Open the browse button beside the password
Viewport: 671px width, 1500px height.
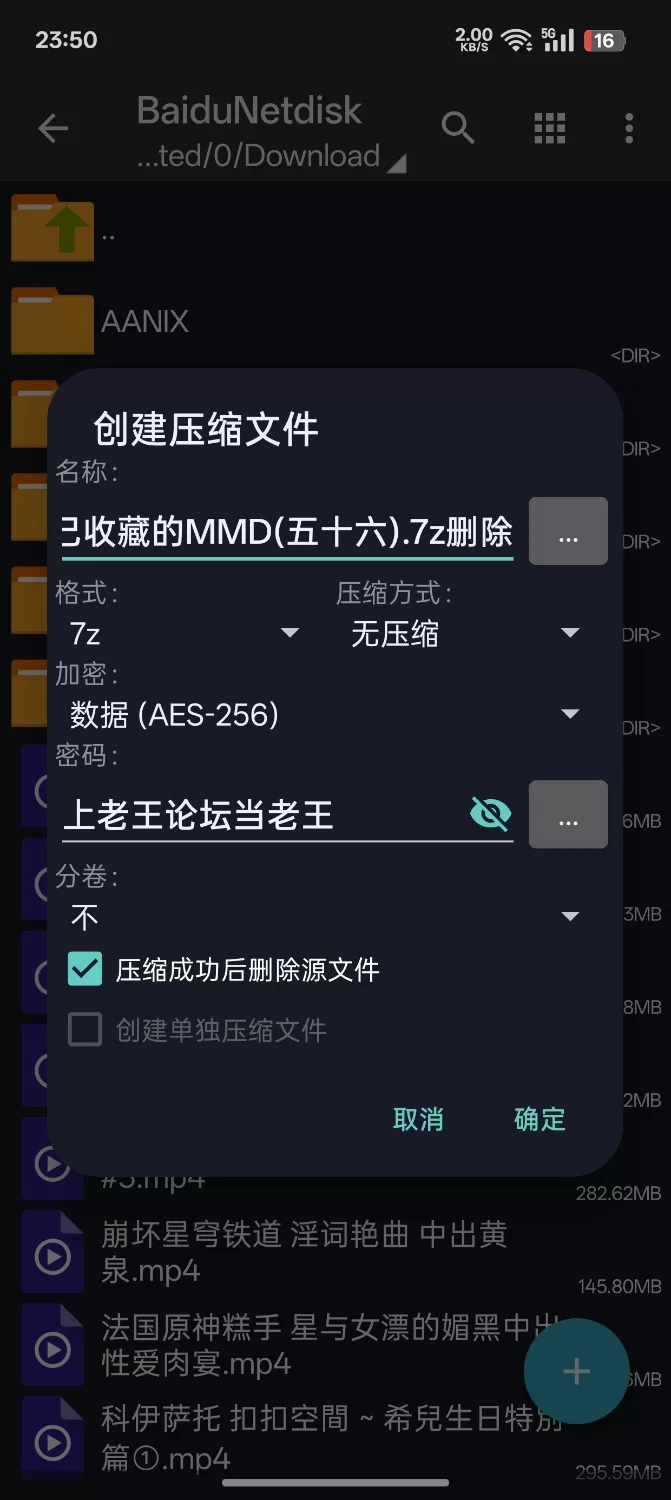tap(568, 815)
